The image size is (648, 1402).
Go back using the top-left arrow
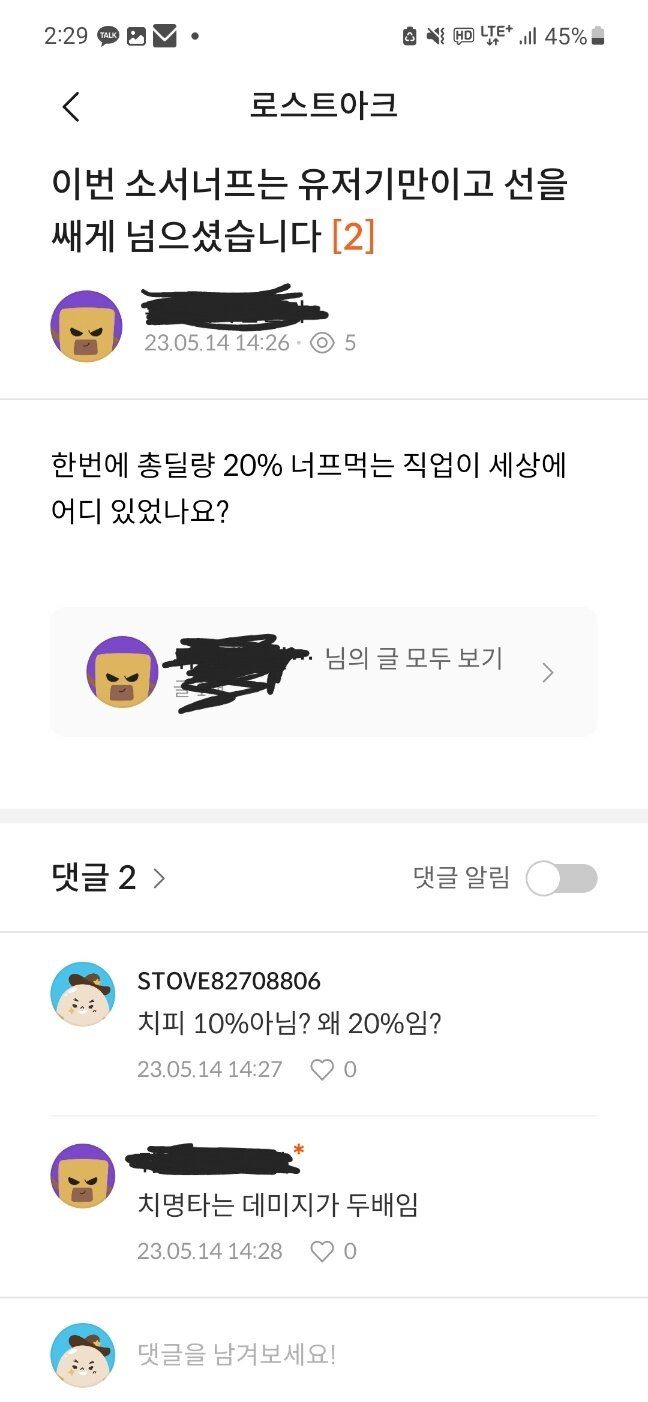pyautogui.click(x=71, y=106)
